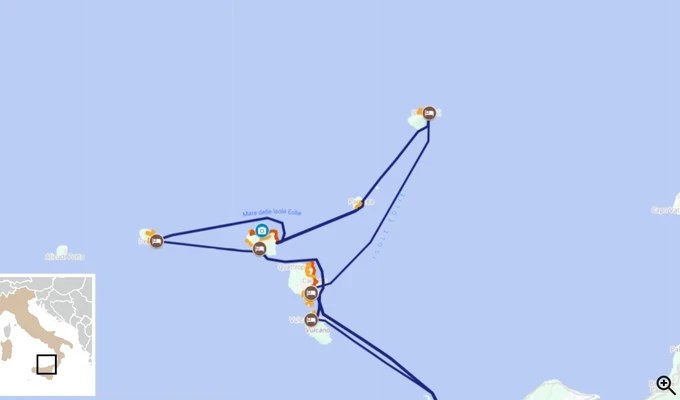The height and width of the screenshot is (400, 680).
Task: Open the blue camera photo marker
Action: [262, 231]
